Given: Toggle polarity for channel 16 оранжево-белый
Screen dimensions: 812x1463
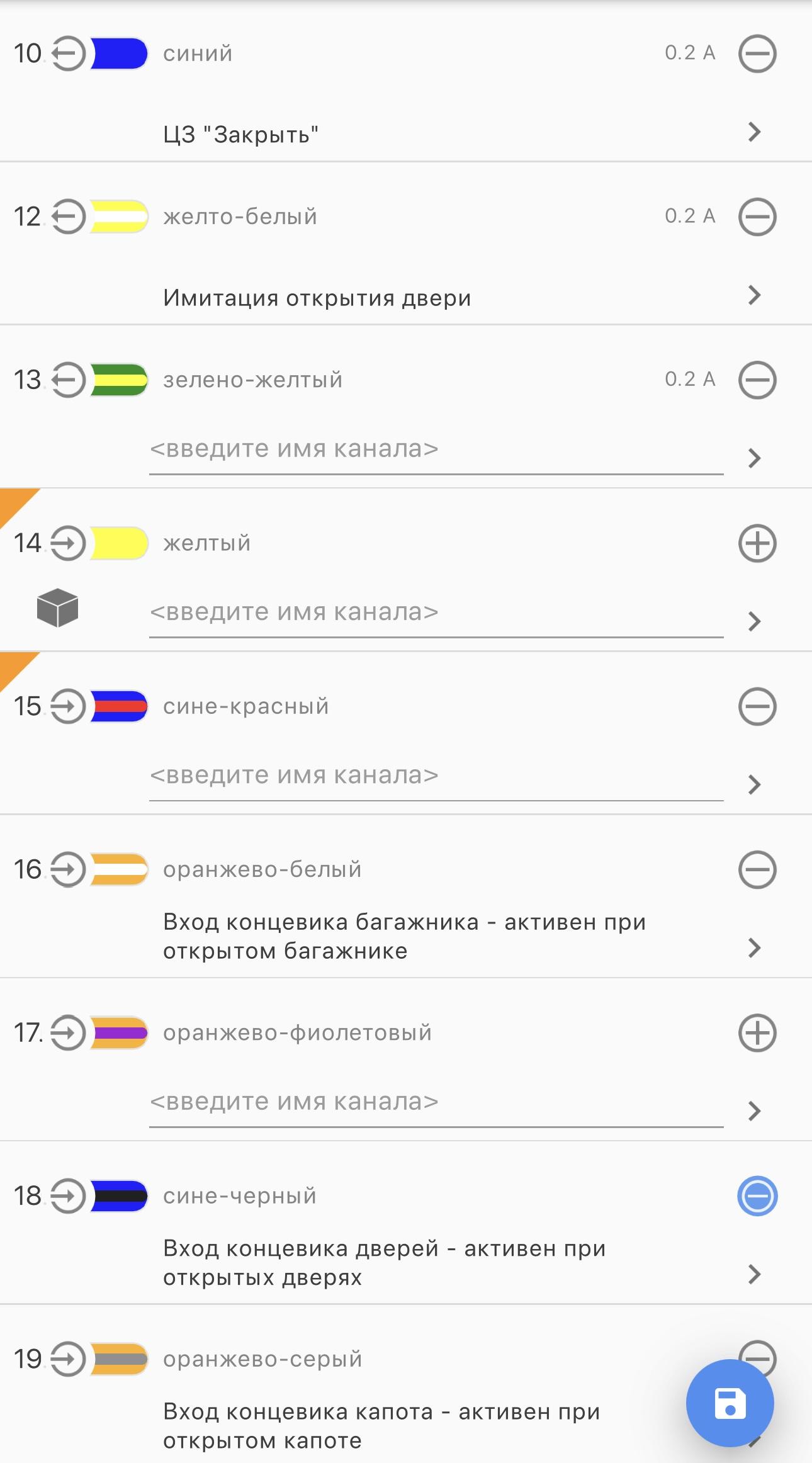Looking at the screenshot, I should [757, 869].
